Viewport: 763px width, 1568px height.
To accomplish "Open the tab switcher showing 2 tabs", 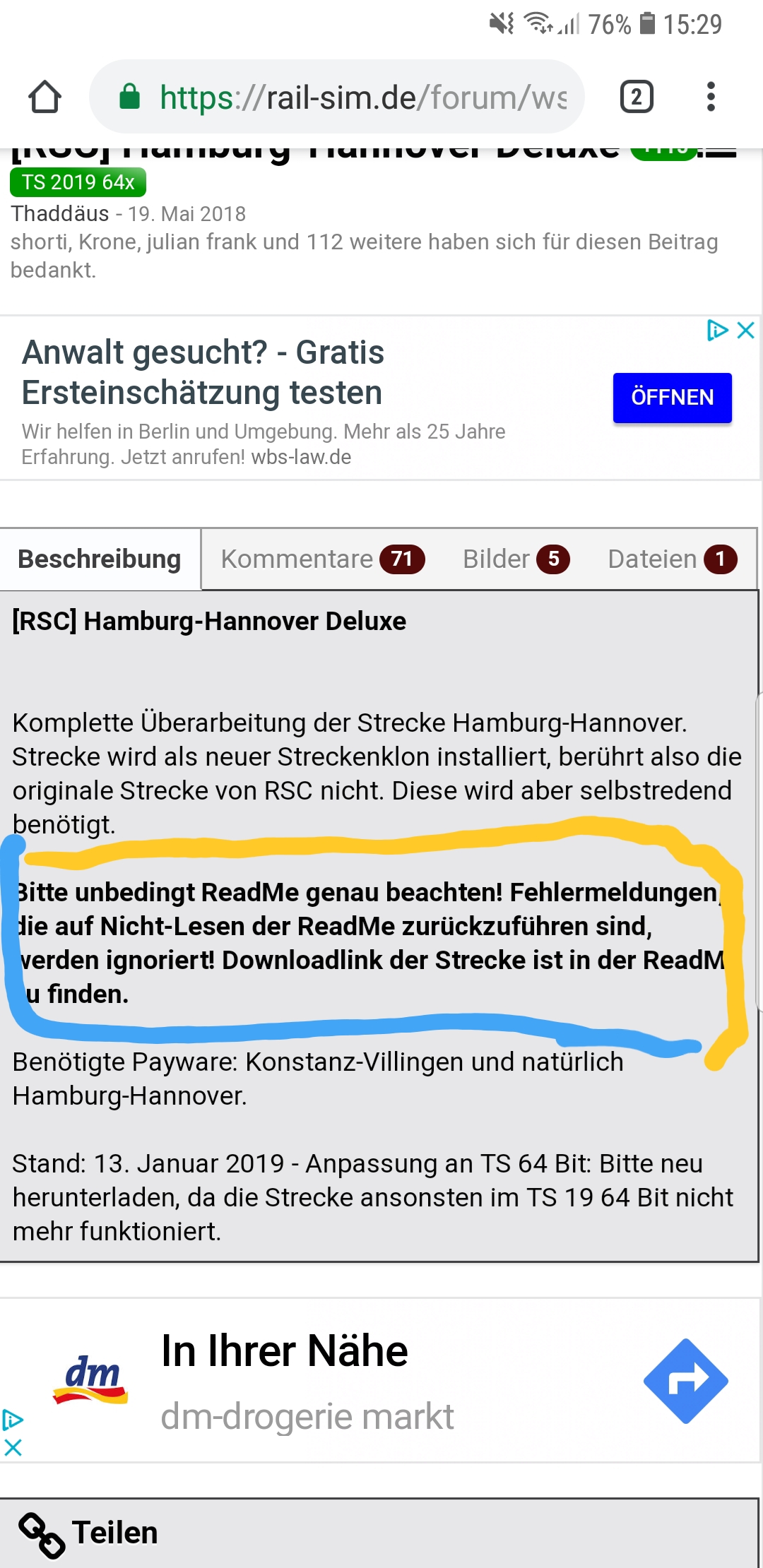I will [x=636, y=97].
